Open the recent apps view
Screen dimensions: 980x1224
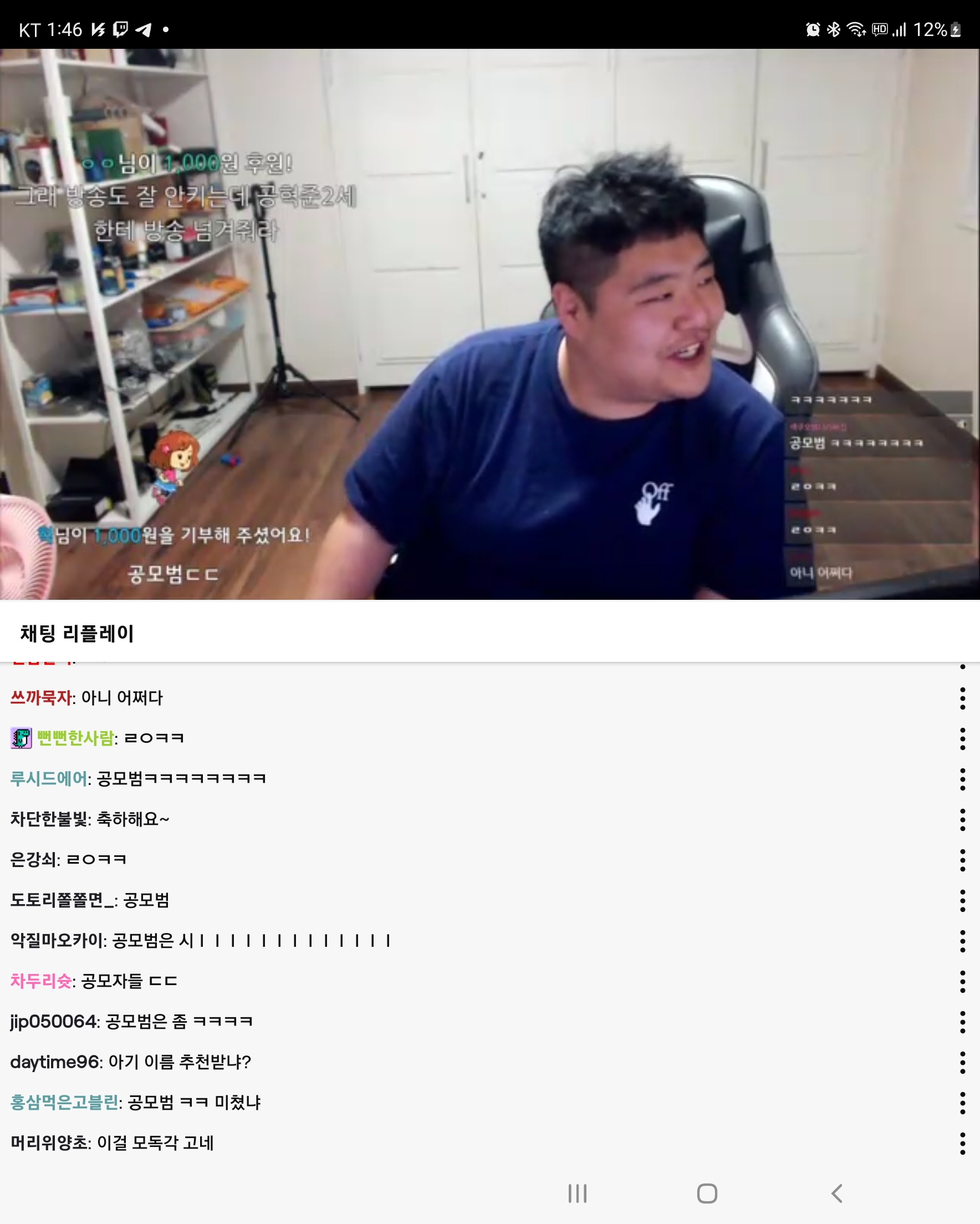[x=578, y=1194]
